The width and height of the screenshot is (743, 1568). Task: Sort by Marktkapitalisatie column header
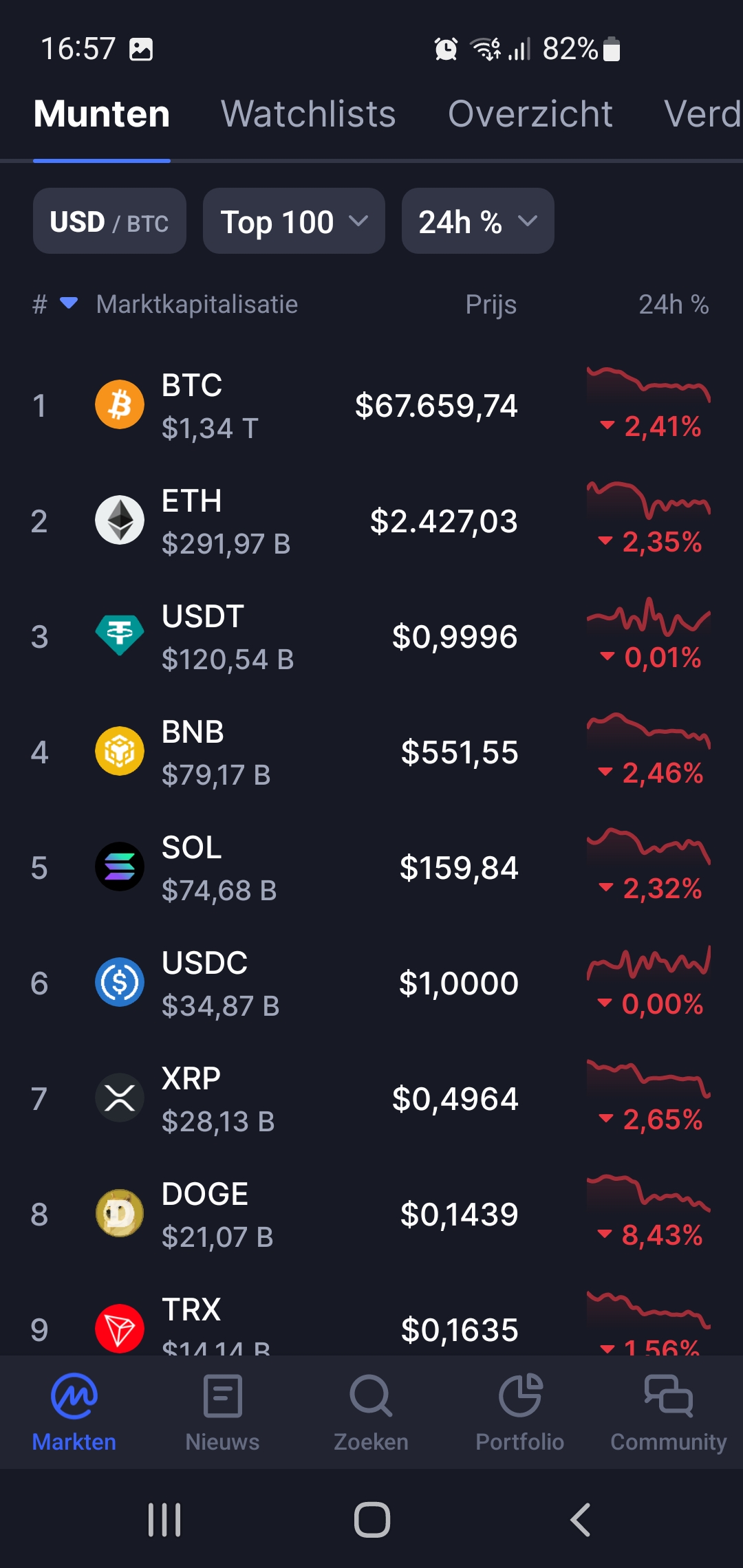click(197, 304)
